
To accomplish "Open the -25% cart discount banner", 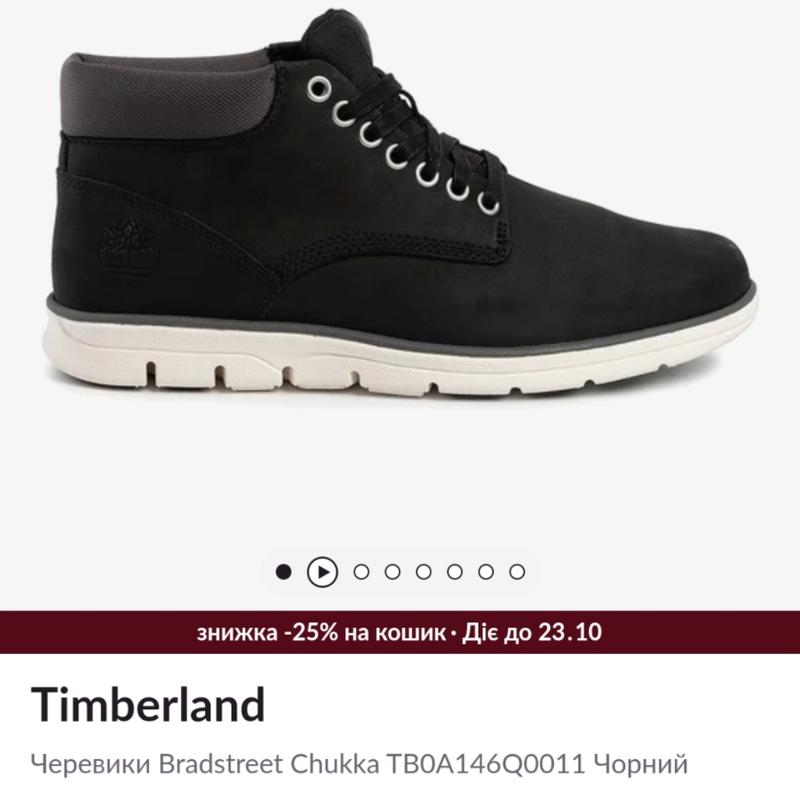I will [400, 632].
